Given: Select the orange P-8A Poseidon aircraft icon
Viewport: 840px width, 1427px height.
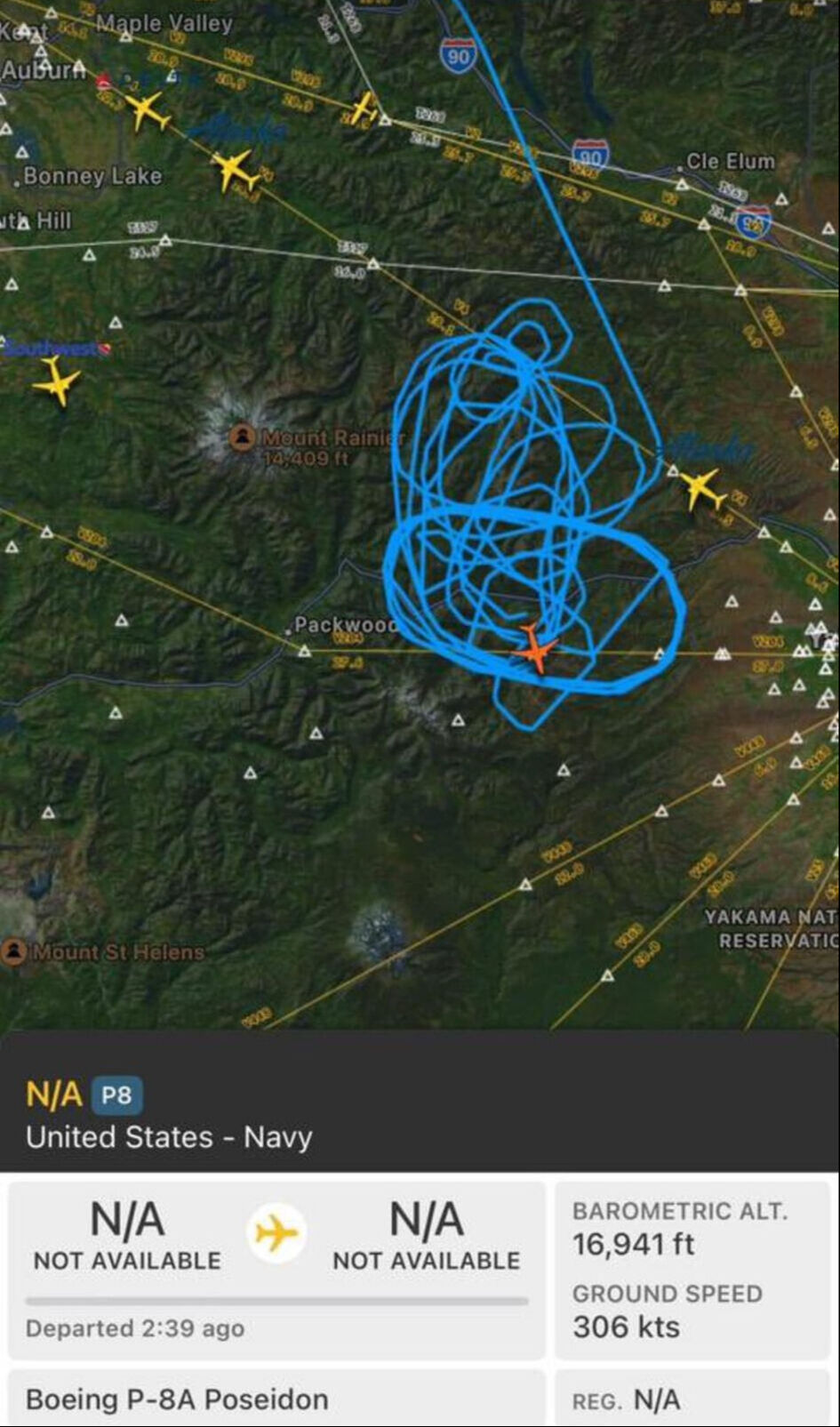Looking at the screenshot, I should pyautogui.click(x=536, y=652).
